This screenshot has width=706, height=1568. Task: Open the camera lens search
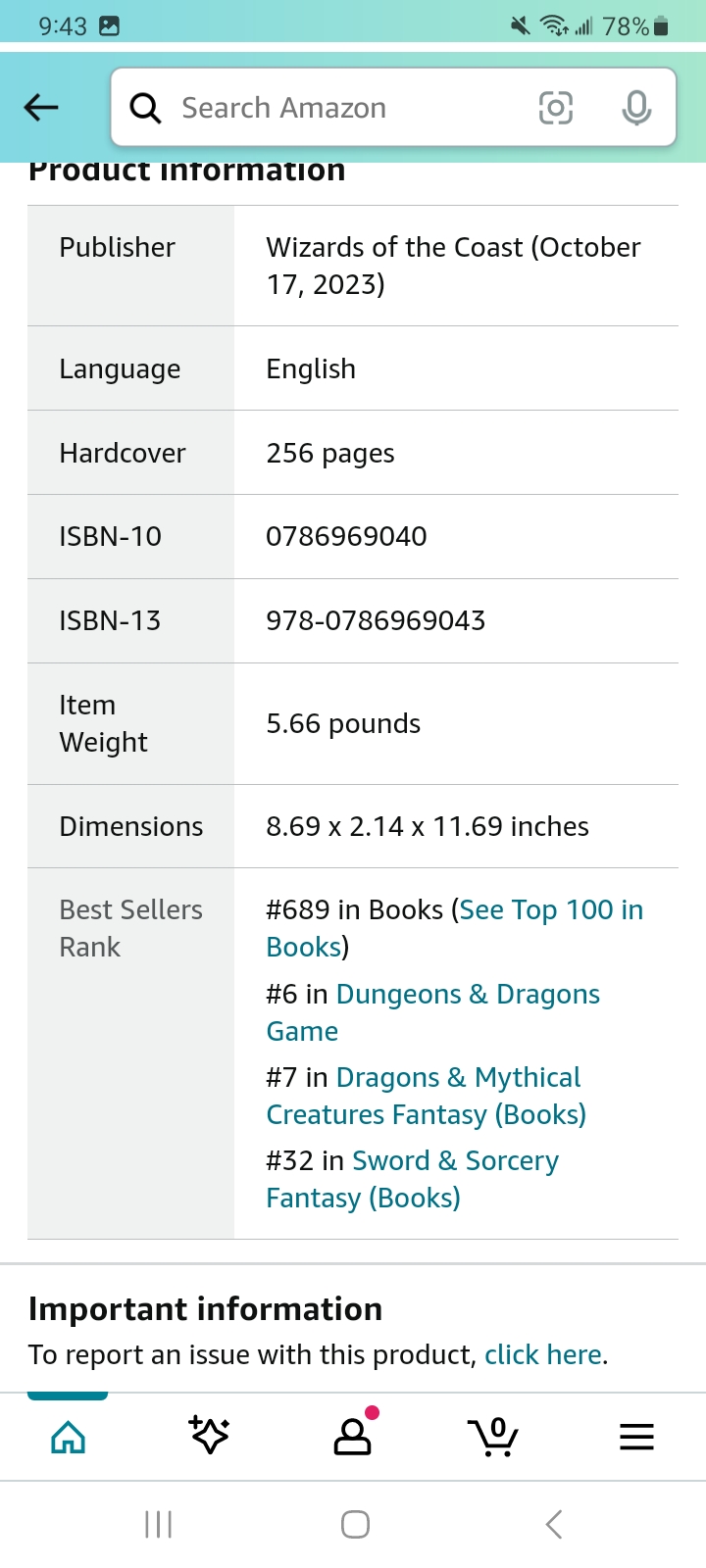pyautogui.click(x=556, y=108)
